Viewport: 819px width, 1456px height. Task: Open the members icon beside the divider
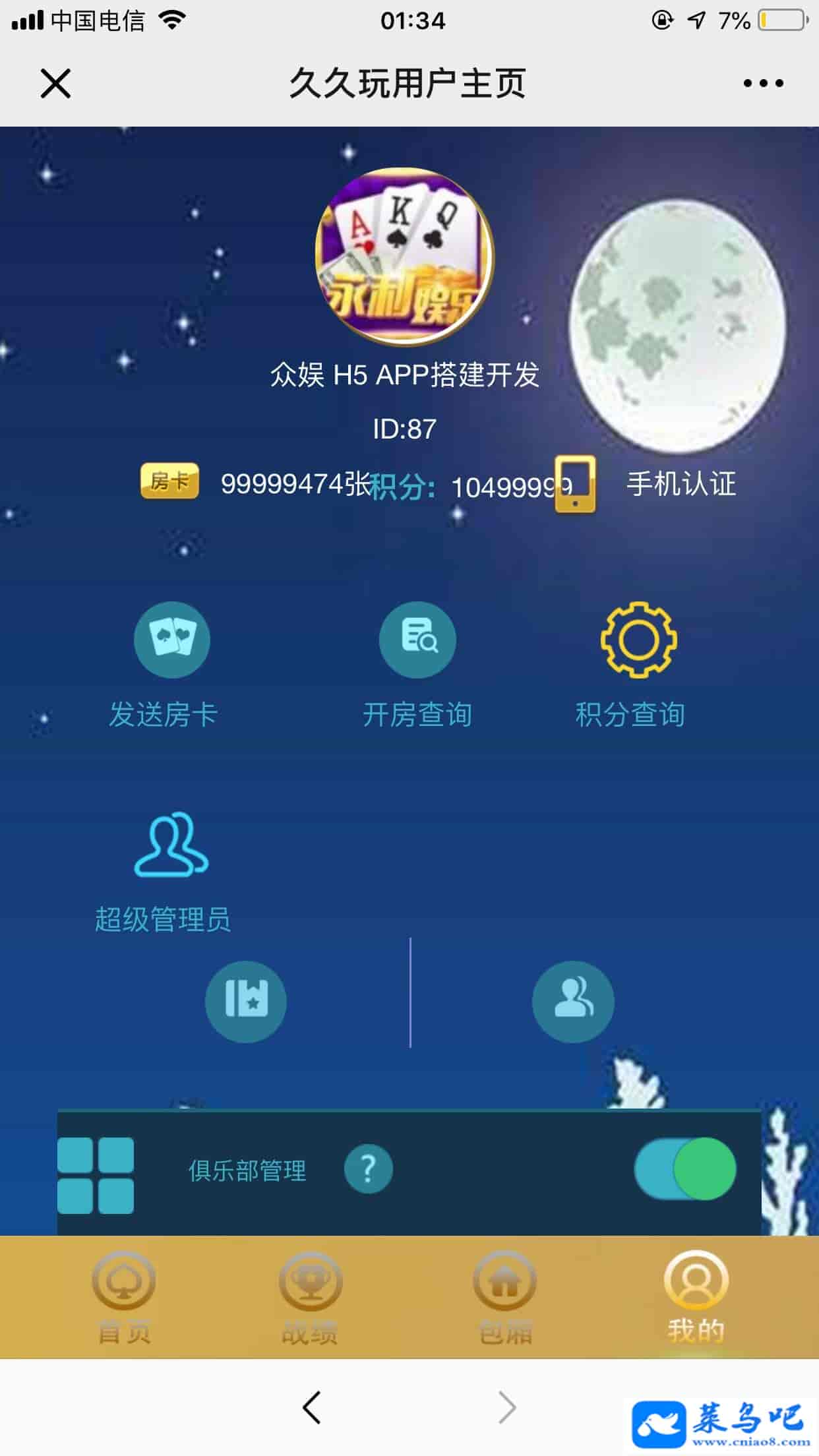point(573,1002)
